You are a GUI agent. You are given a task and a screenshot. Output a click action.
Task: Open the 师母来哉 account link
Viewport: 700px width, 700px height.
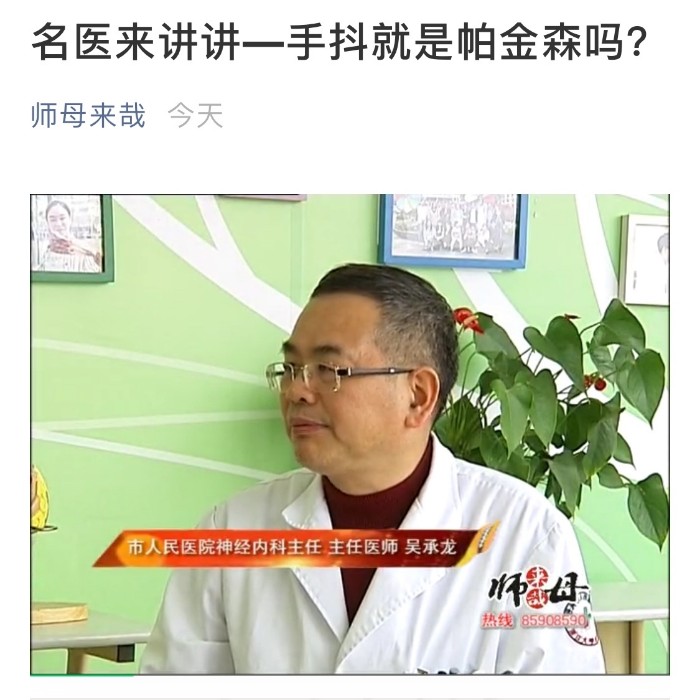88,116
